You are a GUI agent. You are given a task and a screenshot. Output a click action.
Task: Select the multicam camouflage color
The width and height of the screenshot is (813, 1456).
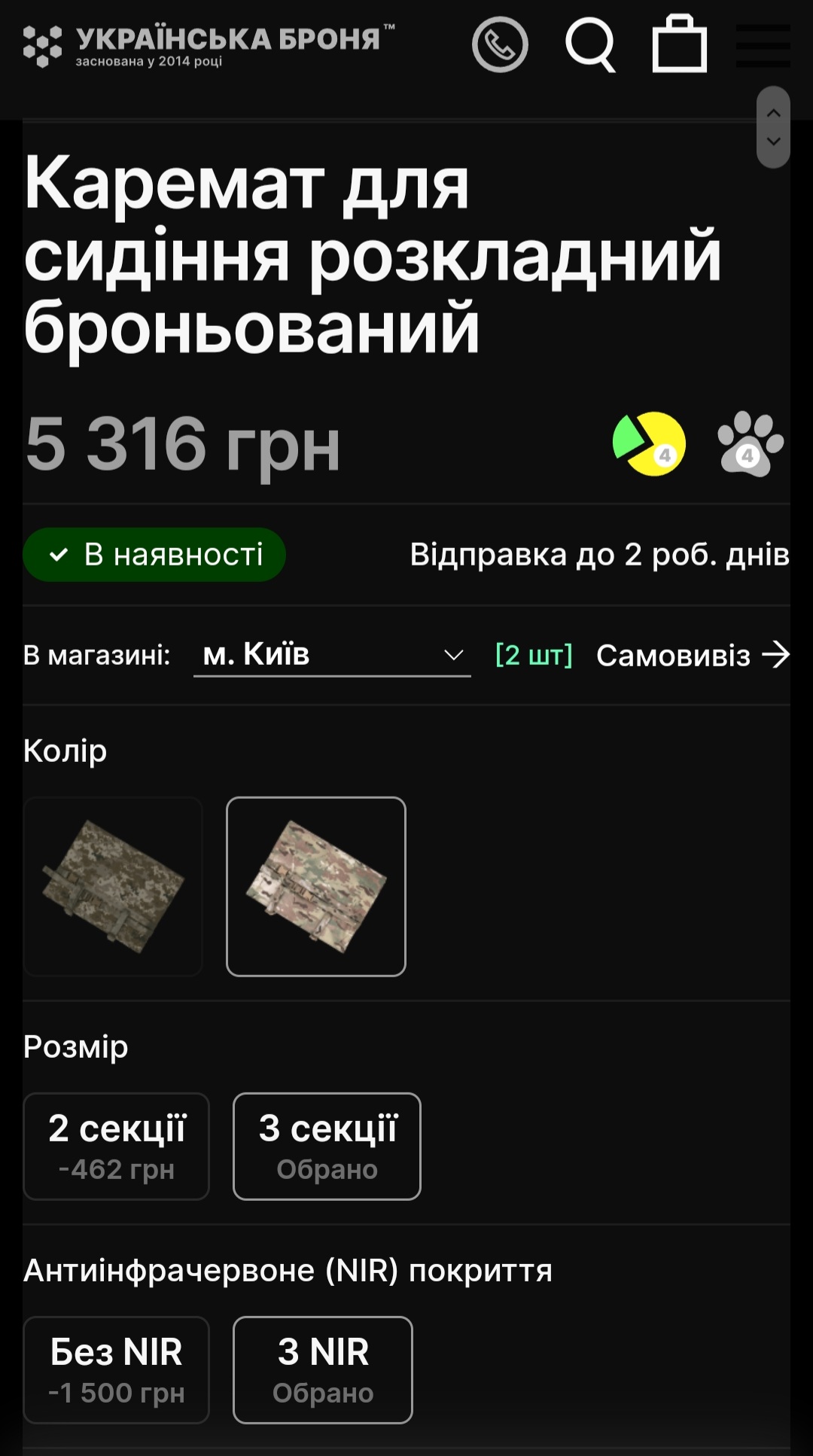point(316,887)
